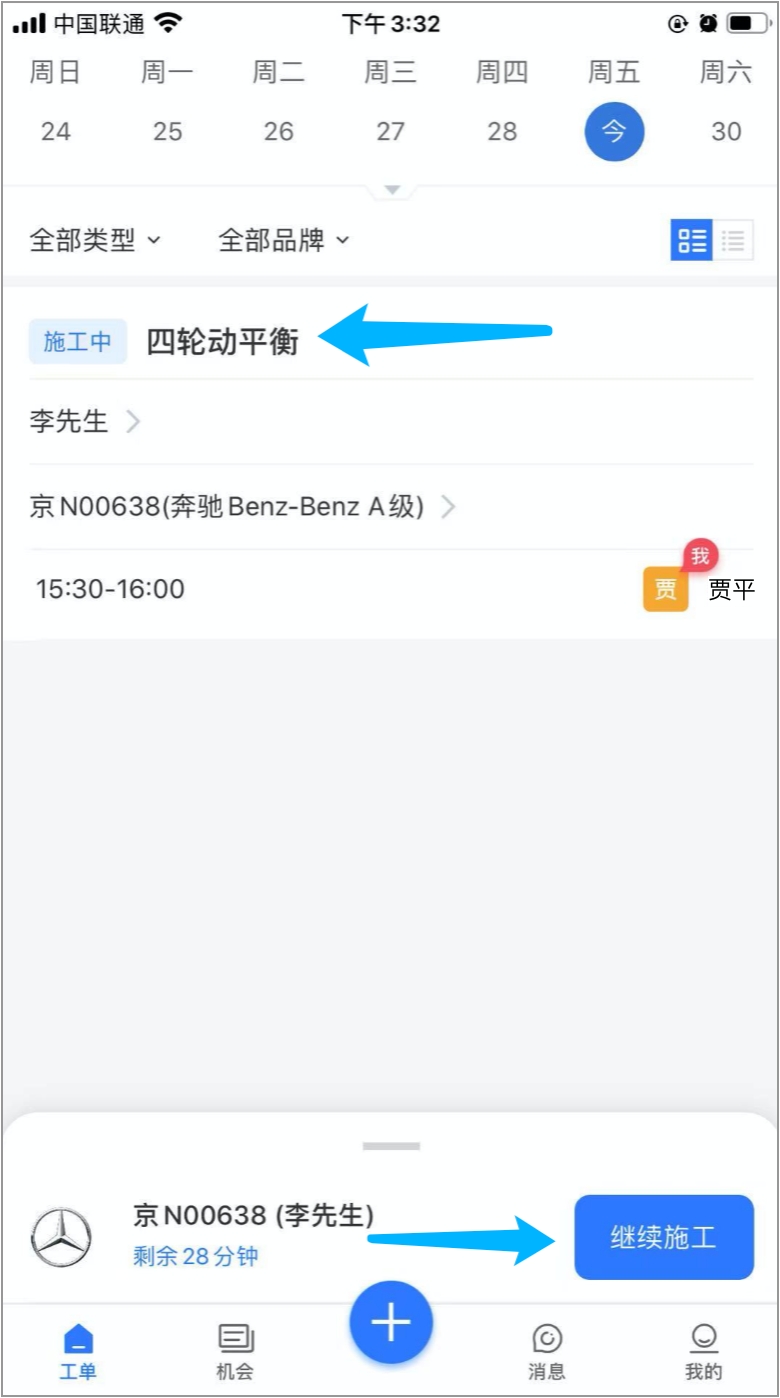Select Tuesday the 26th
Screen dimensions: 780x1398
[x=279, y=131]
